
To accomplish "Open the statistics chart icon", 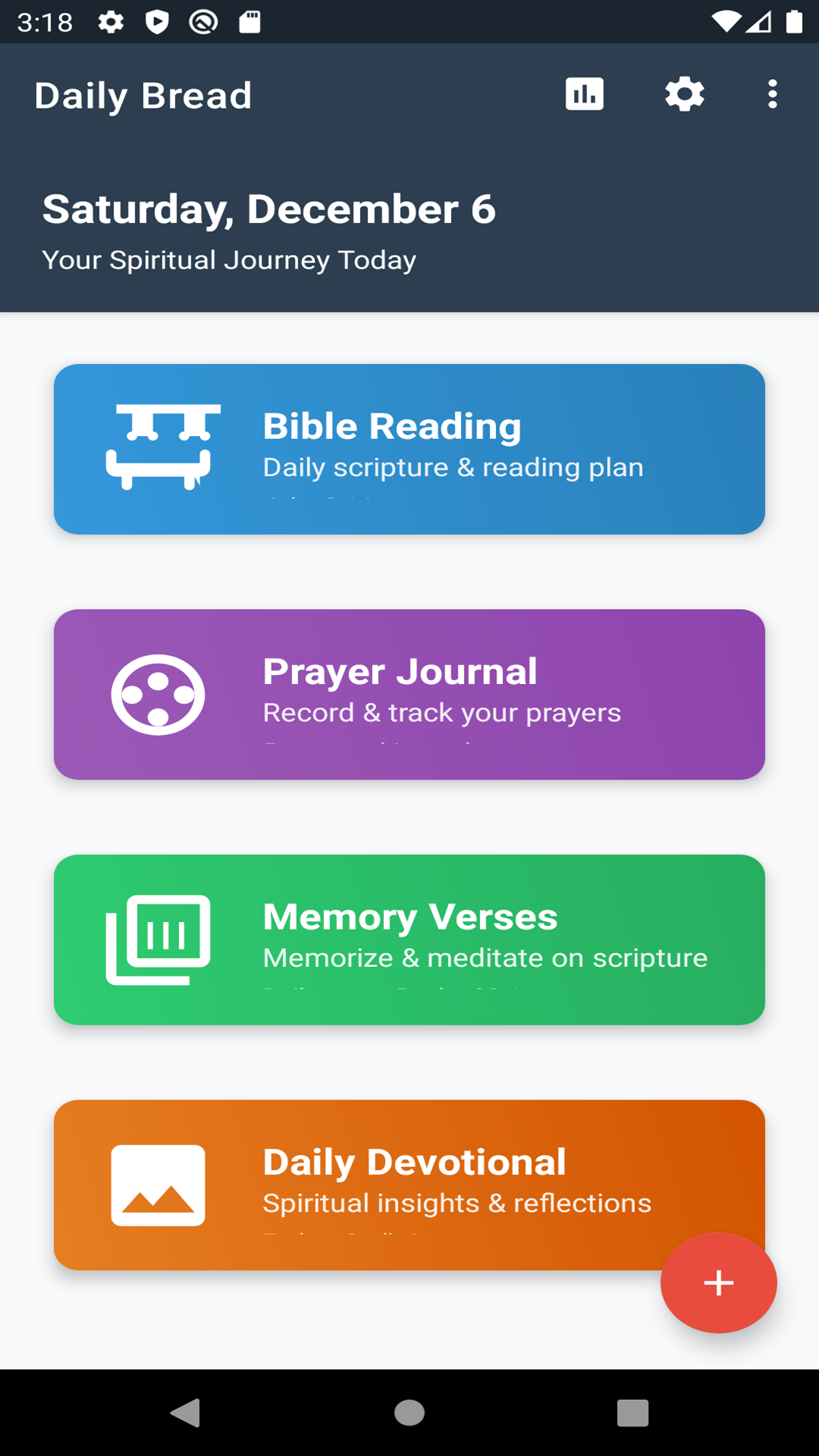I will [x=584, y=95].
